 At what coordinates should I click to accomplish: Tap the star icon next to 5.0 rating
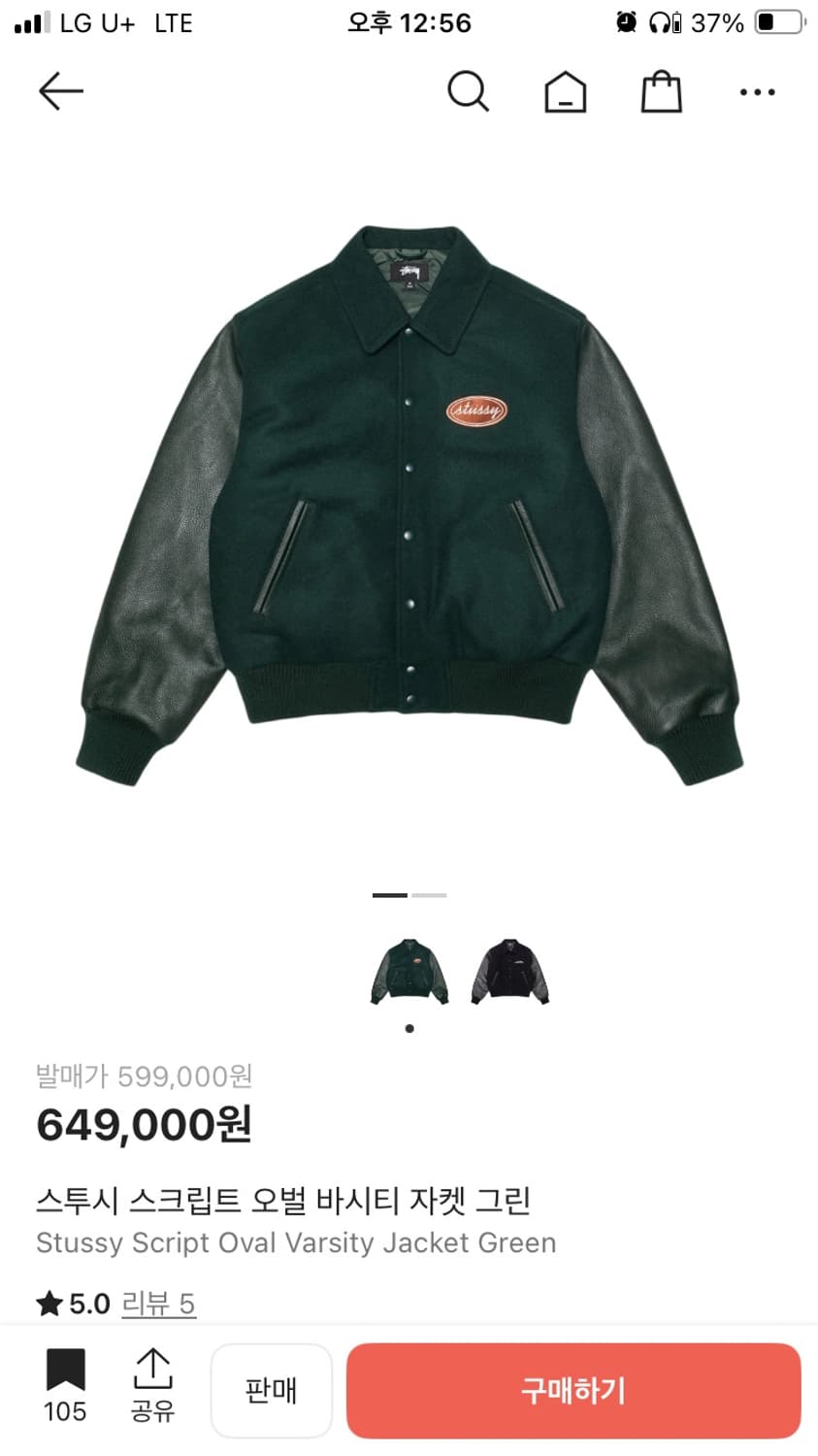point(47,1304)
